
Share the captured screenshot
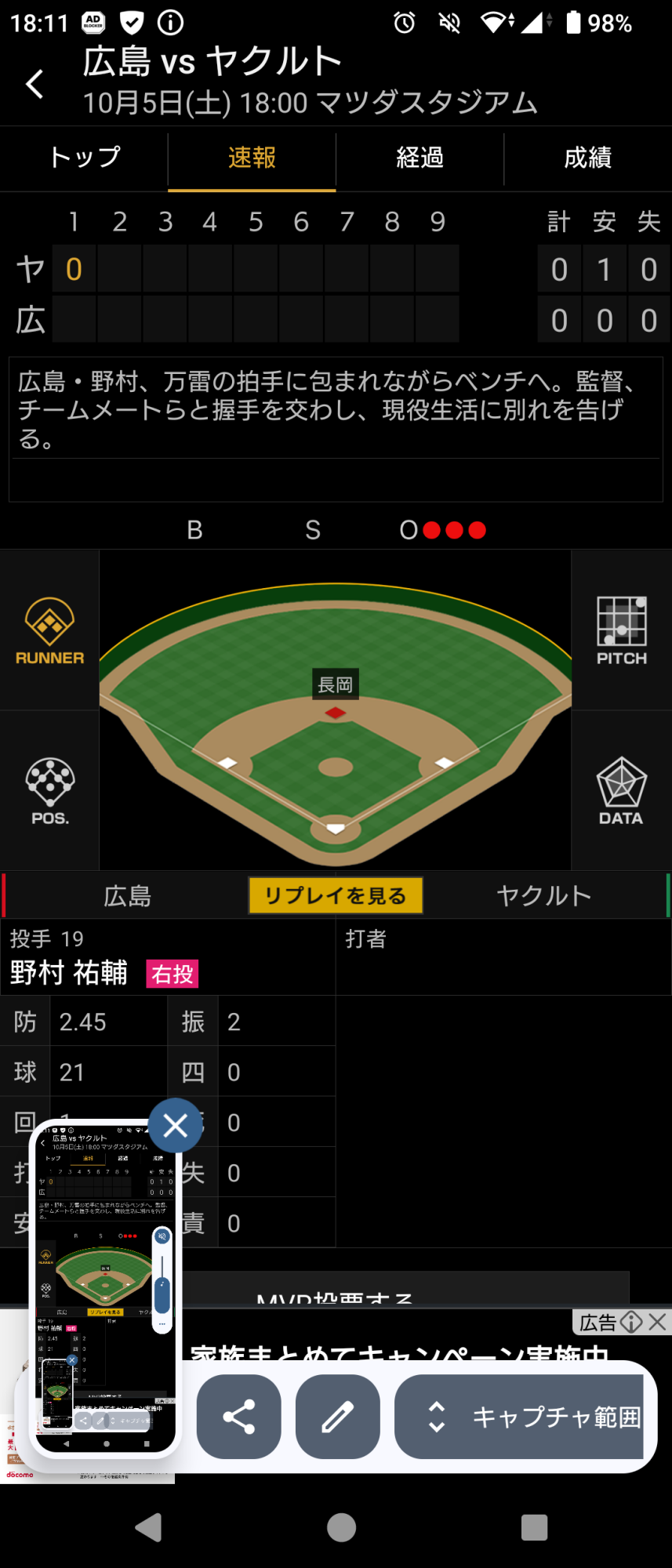click(x=239, y=1417)
